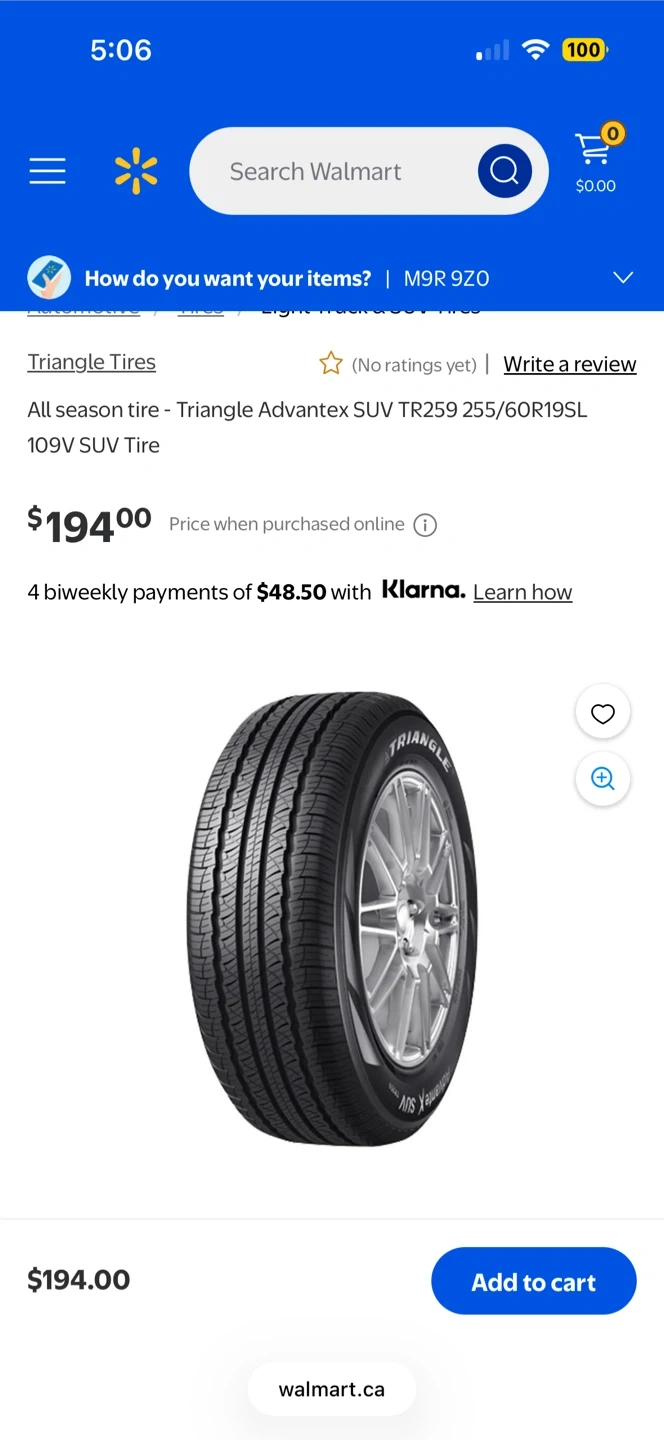Write a review for this tire
Screen dimensions: 664x1440
tap(569, 364)
